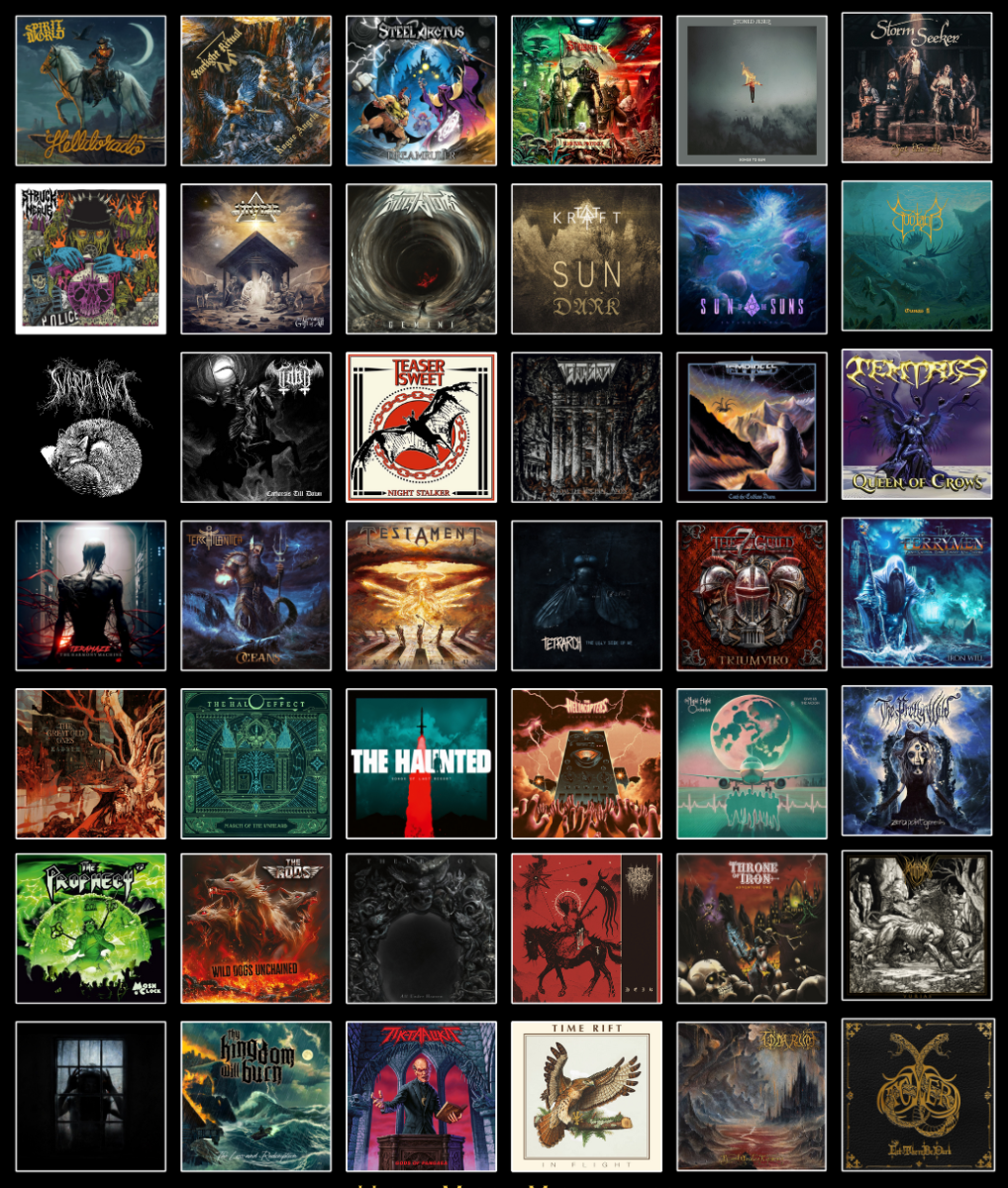Viewport: 1008px width, 1188px height.
Task: Open The Halo Effect album cover
Action: click(255, 763)
